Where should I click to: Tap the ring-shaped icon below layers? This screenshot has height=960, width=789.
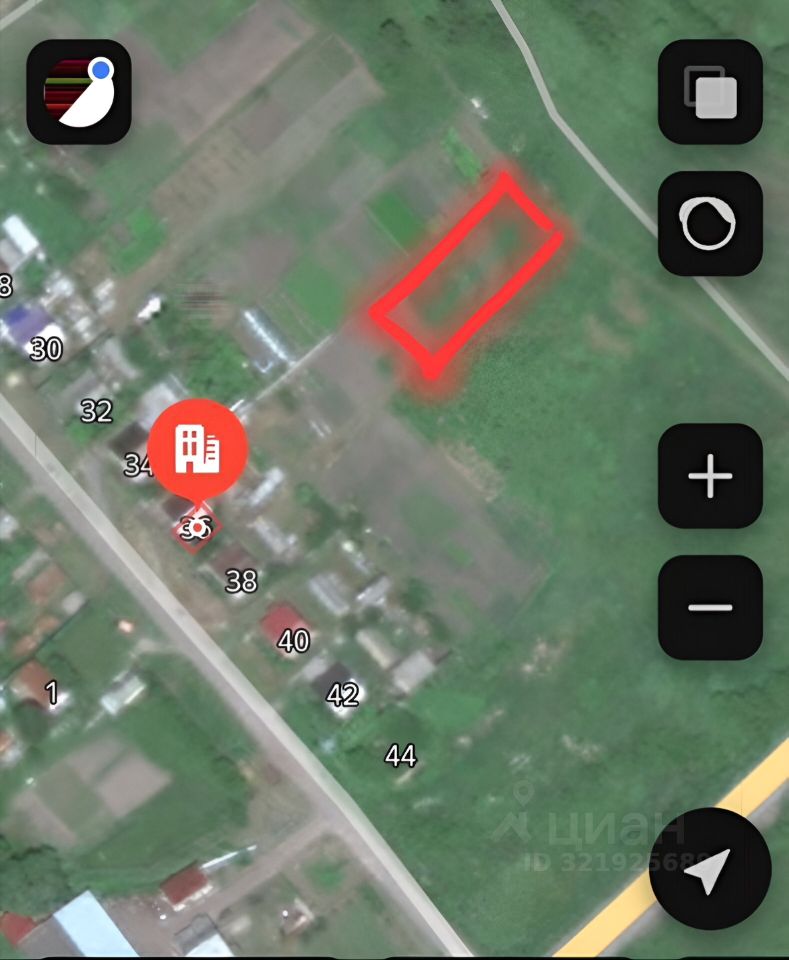(x=710, y=223)
